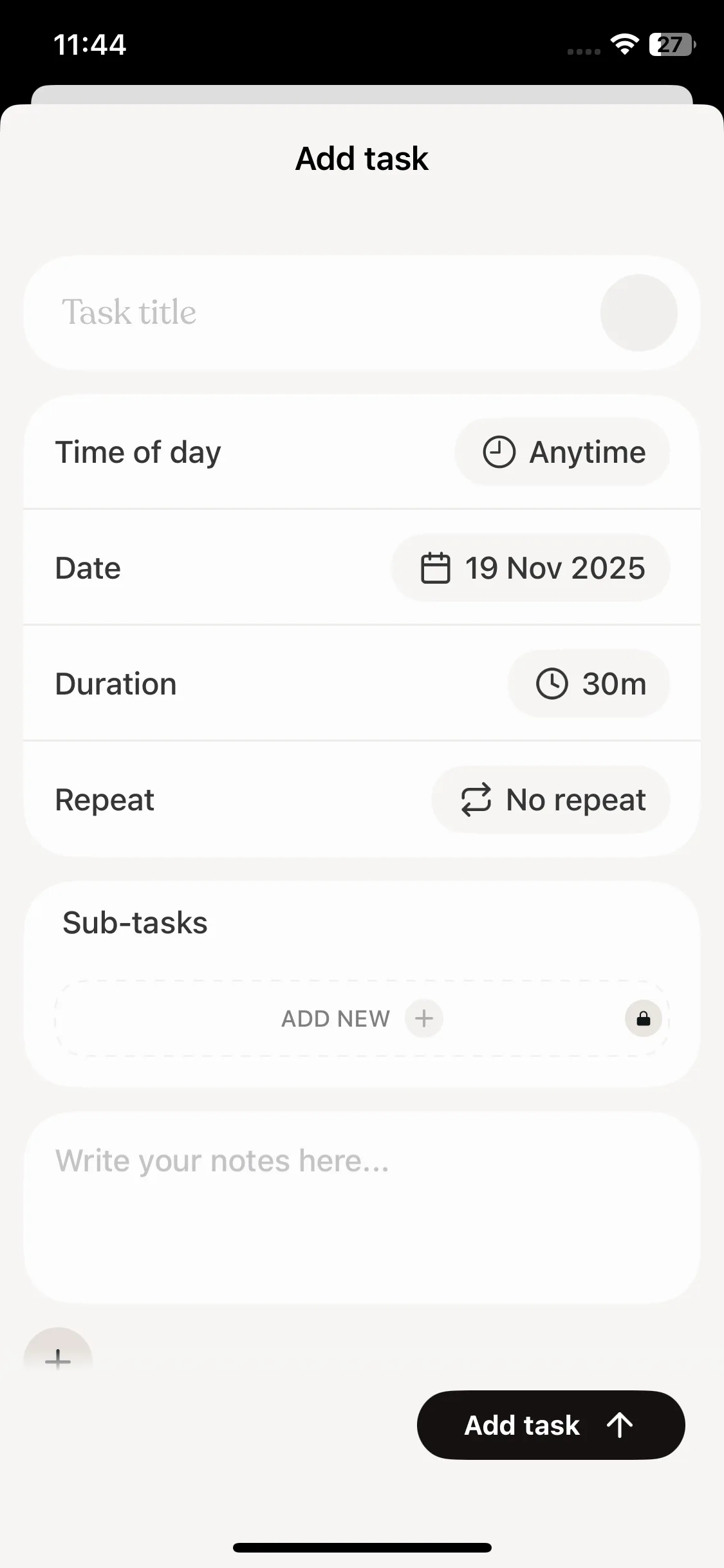Tap the lock icon in Sub-tasks
The height and width of the screenshot is (1568, 724).
point(643,1018)
